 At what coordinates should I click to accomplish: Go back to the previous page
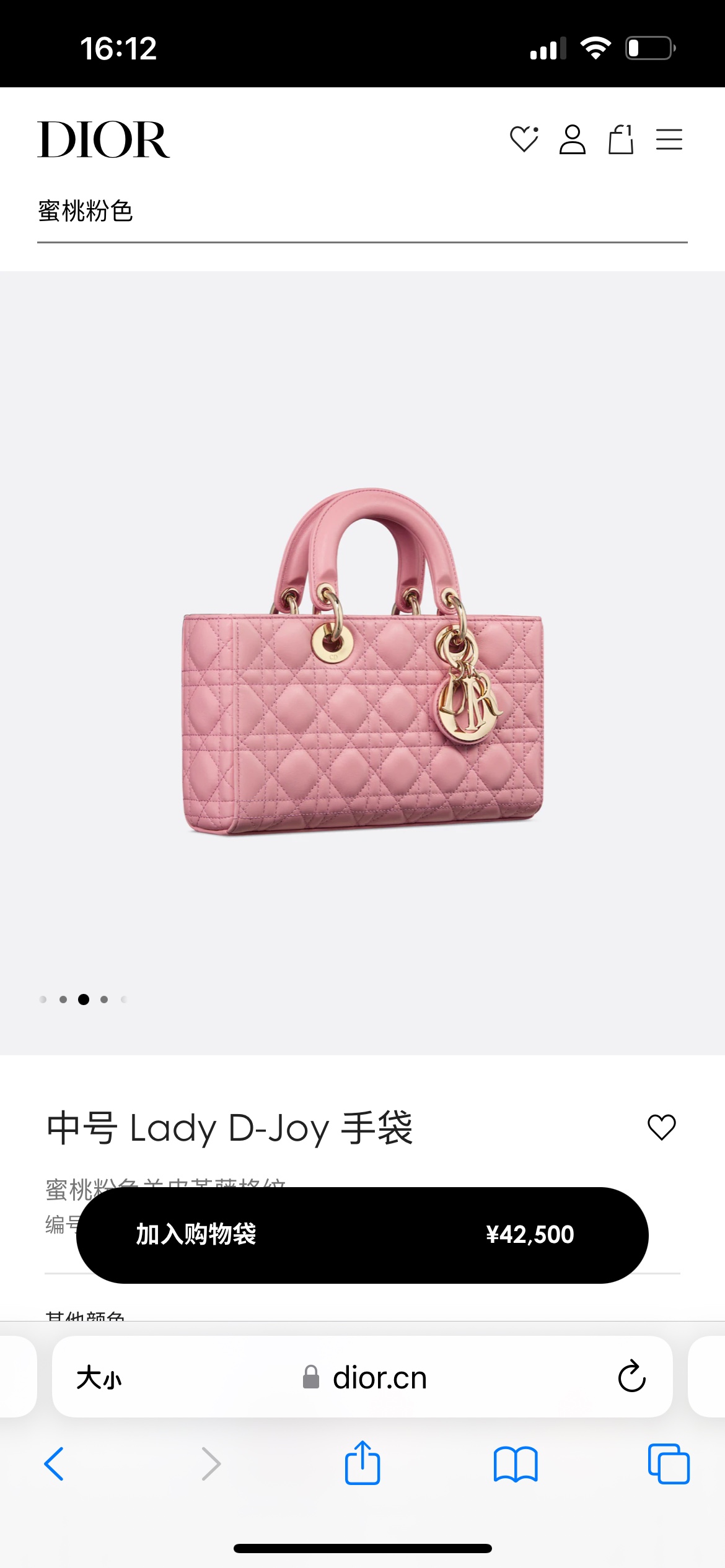point(54,1464)
